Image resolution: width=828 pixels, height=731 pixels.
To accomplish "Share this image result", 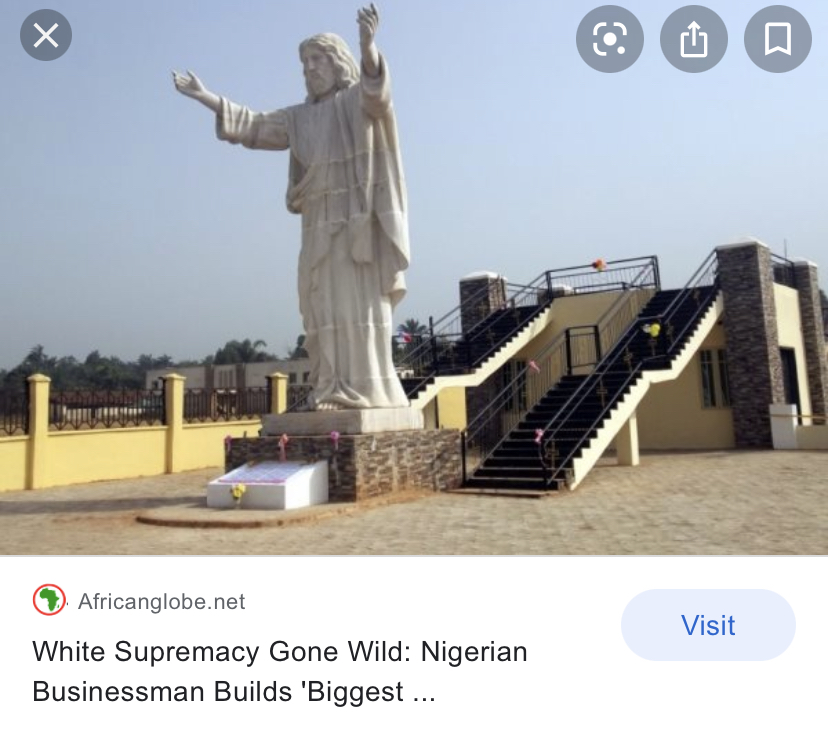I will [x=694, y=39].
